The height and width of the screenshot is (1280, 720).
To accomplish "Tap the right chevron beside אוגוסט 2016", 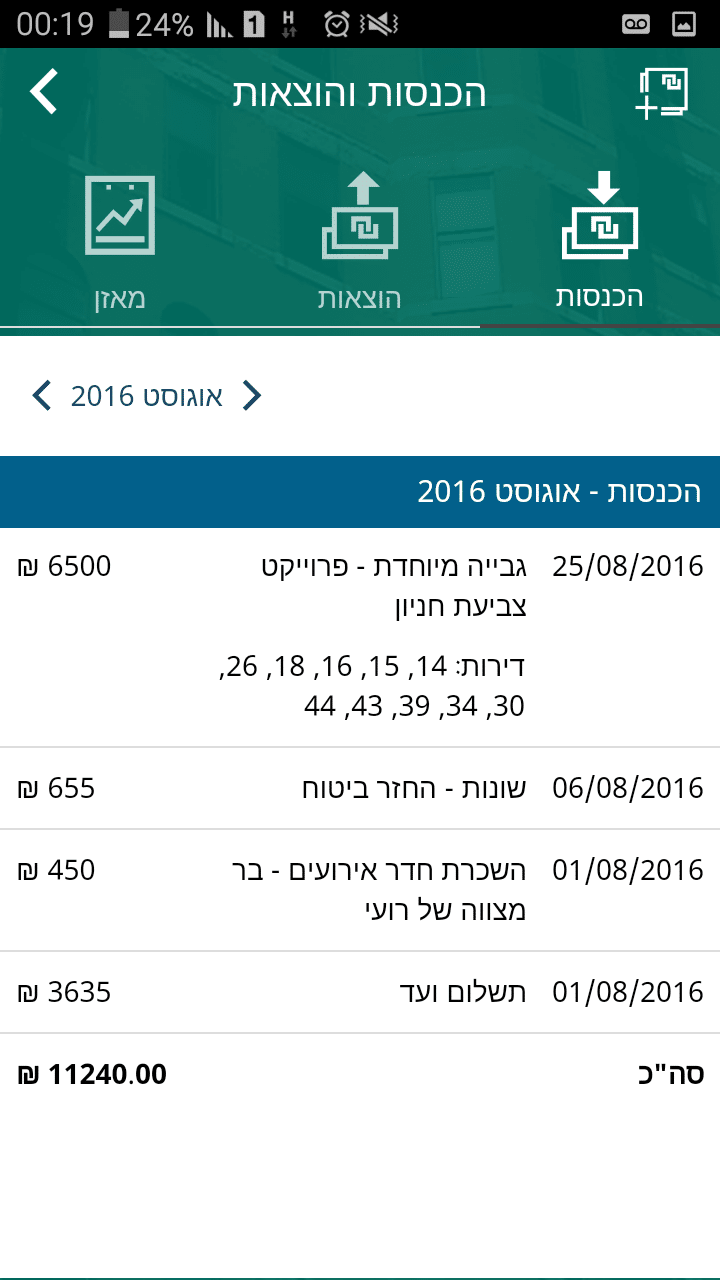I will [x=252, y=396].
